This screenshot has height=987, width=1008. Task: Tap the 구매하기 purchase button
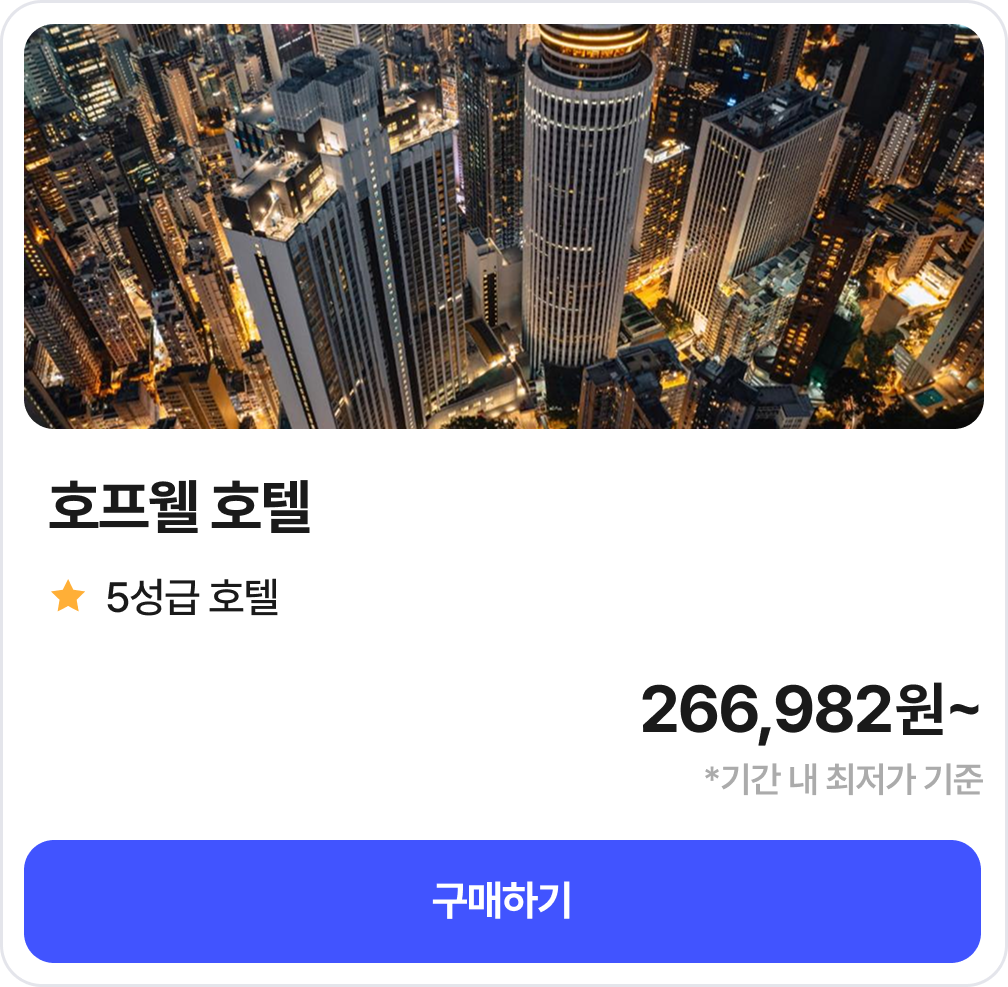click(x=502, y=901)
